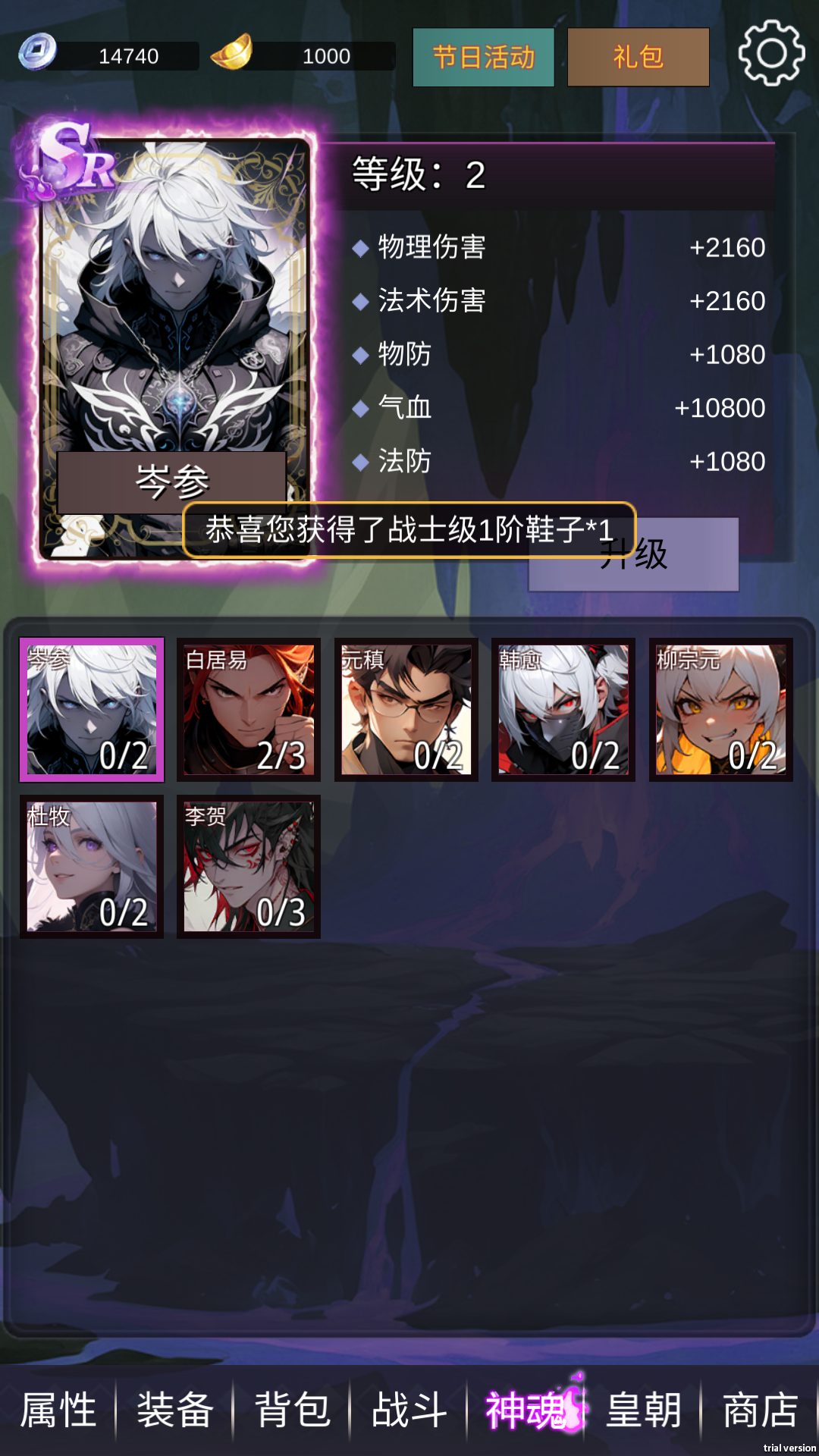
Task: Select the 李贺 soul card
Action: (x=249, y=867)
